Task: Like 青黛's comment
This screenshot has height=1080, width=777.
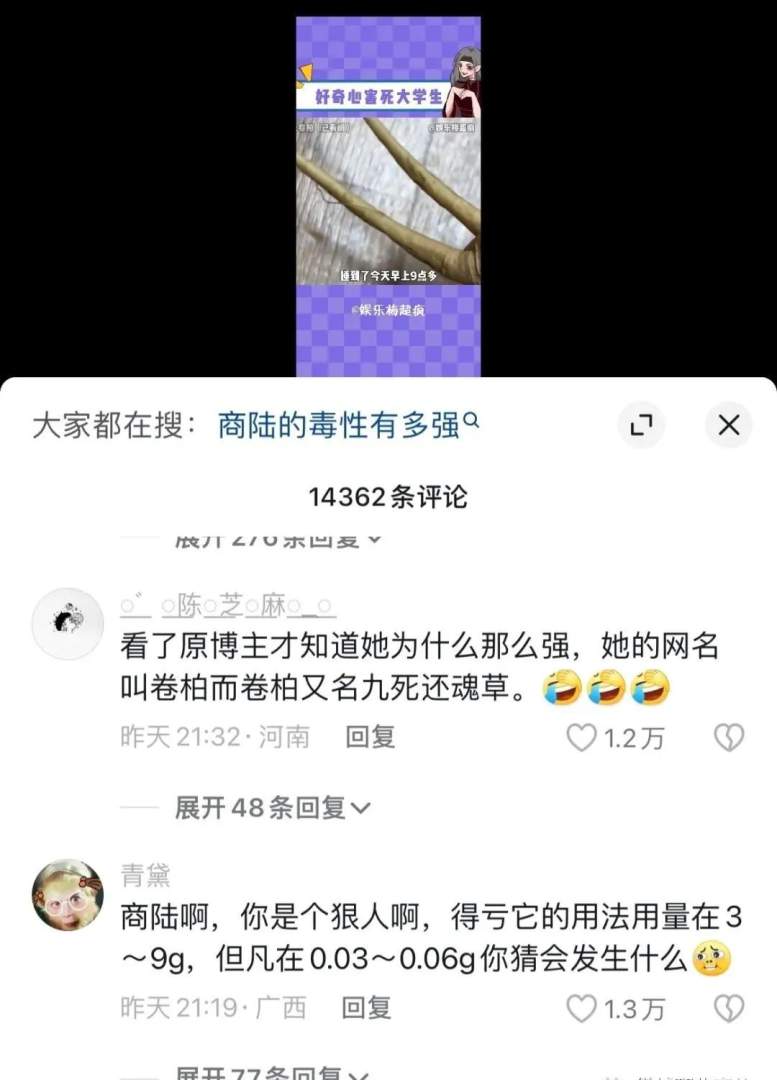Action: click(582, 1008)
